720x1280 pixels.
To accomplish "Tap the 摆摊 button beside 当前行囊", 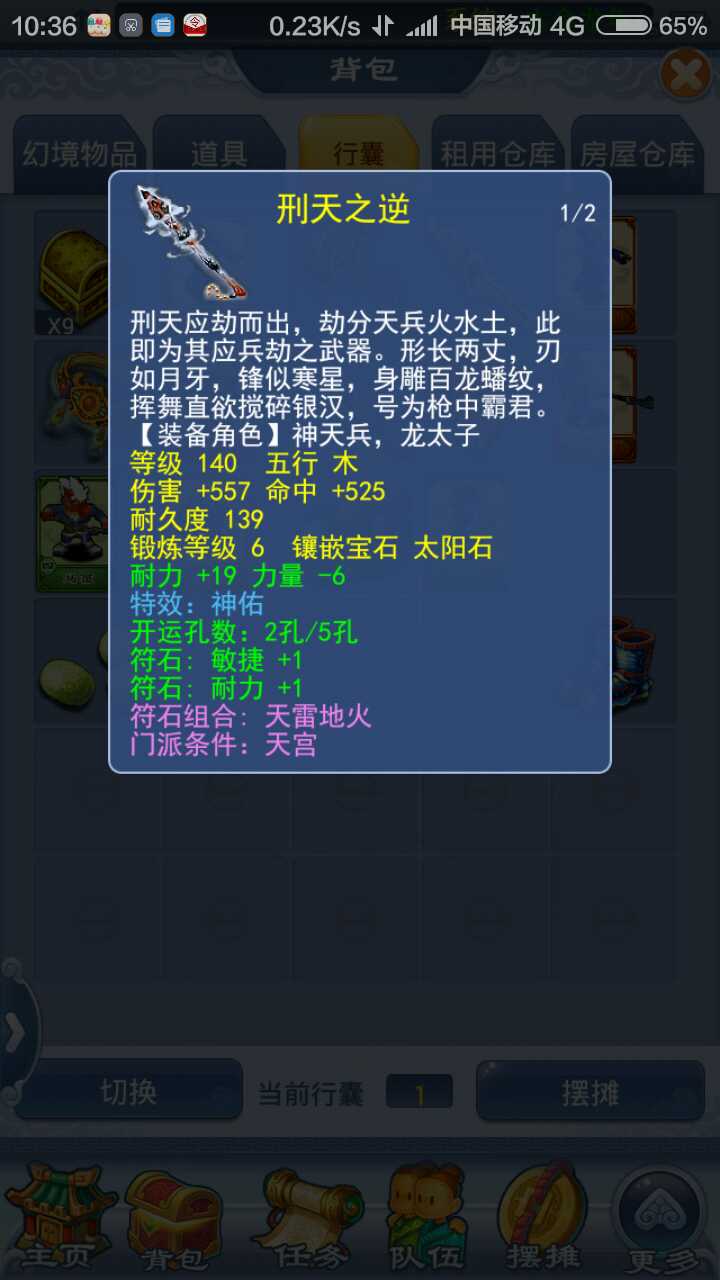I will [x=590, y=1092].
